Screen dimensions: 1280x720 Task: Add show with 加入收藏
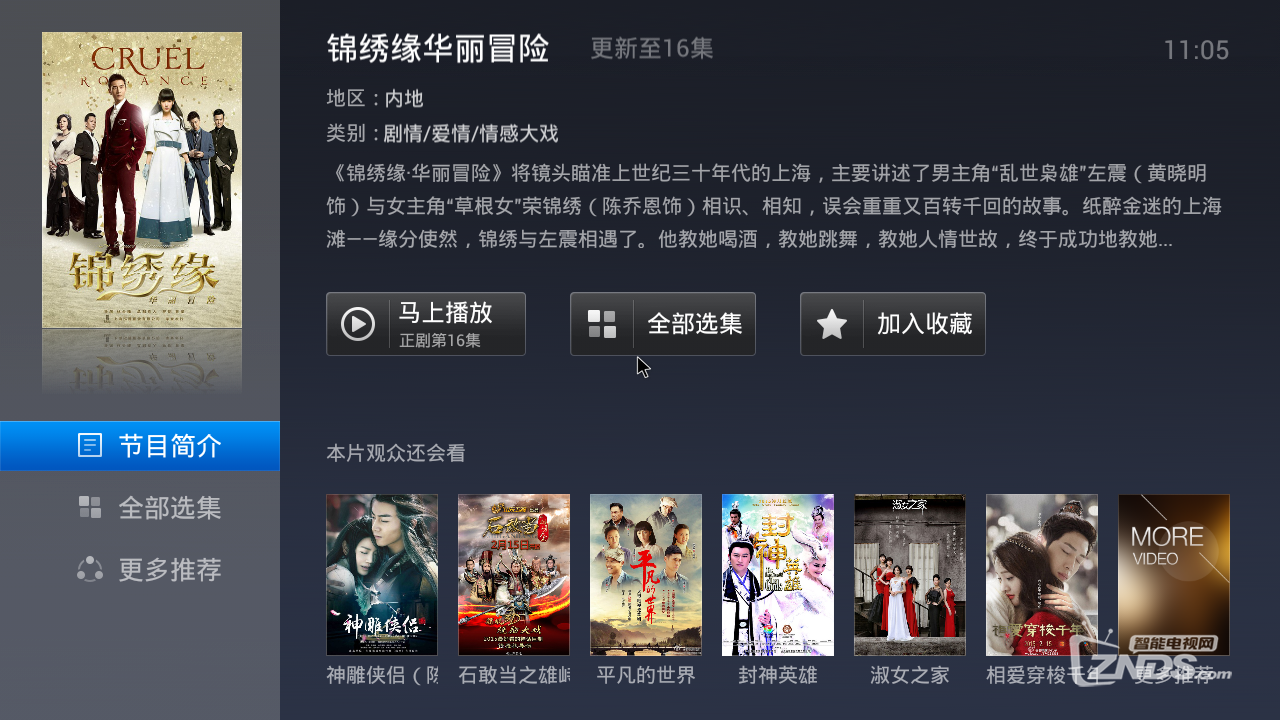coord(893,324)
